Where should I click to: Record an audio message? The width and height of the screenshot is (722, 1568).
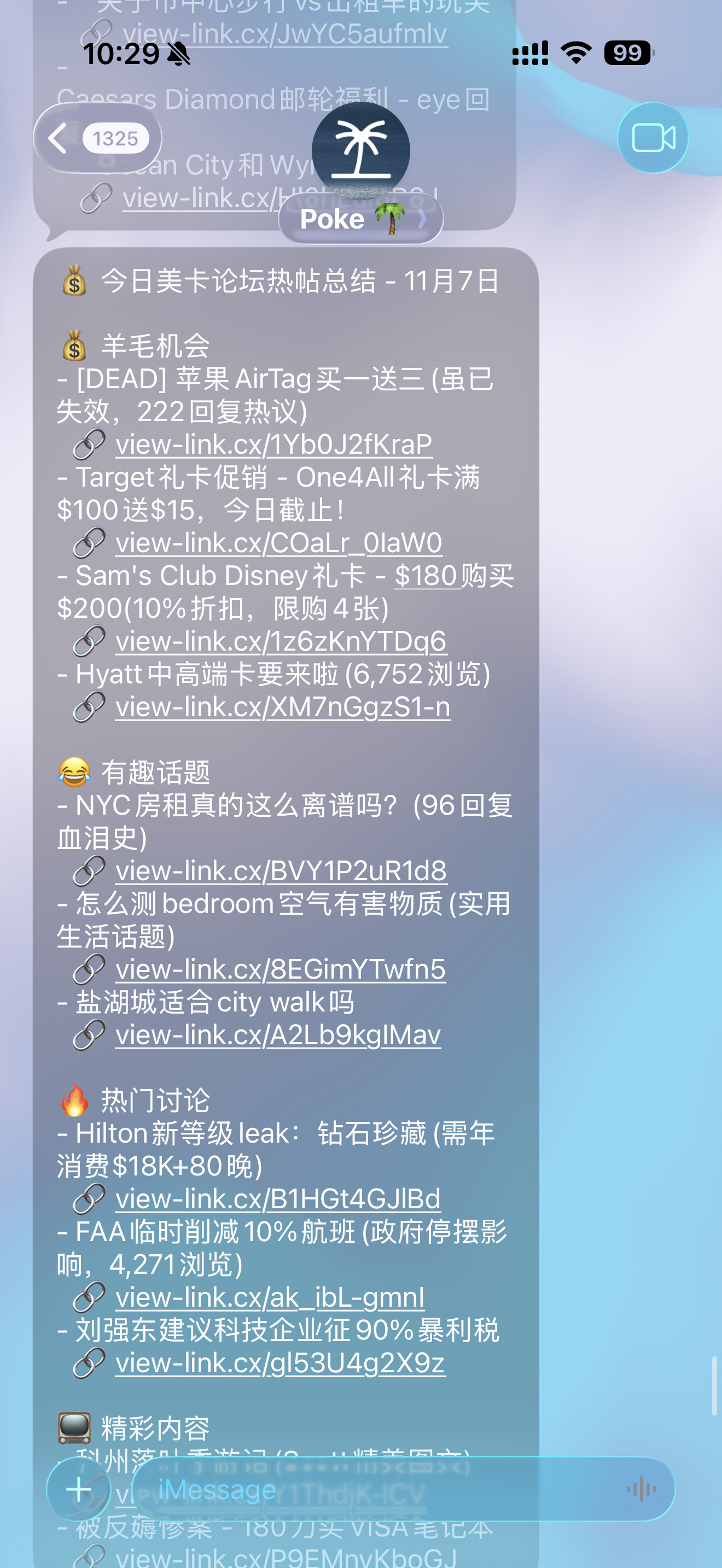[x=641, y=1489]
